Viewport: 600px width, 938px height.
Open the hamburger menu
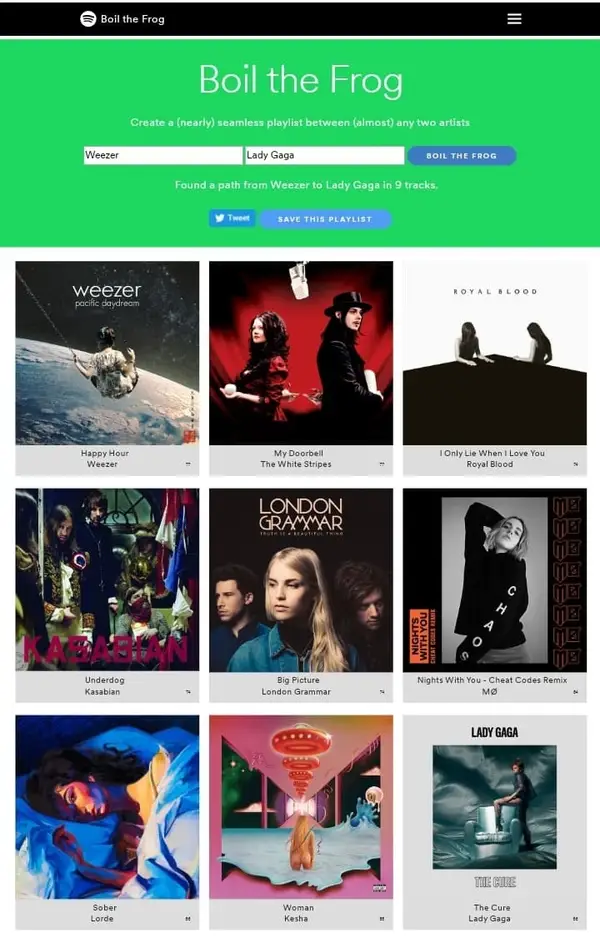point(514,19)
